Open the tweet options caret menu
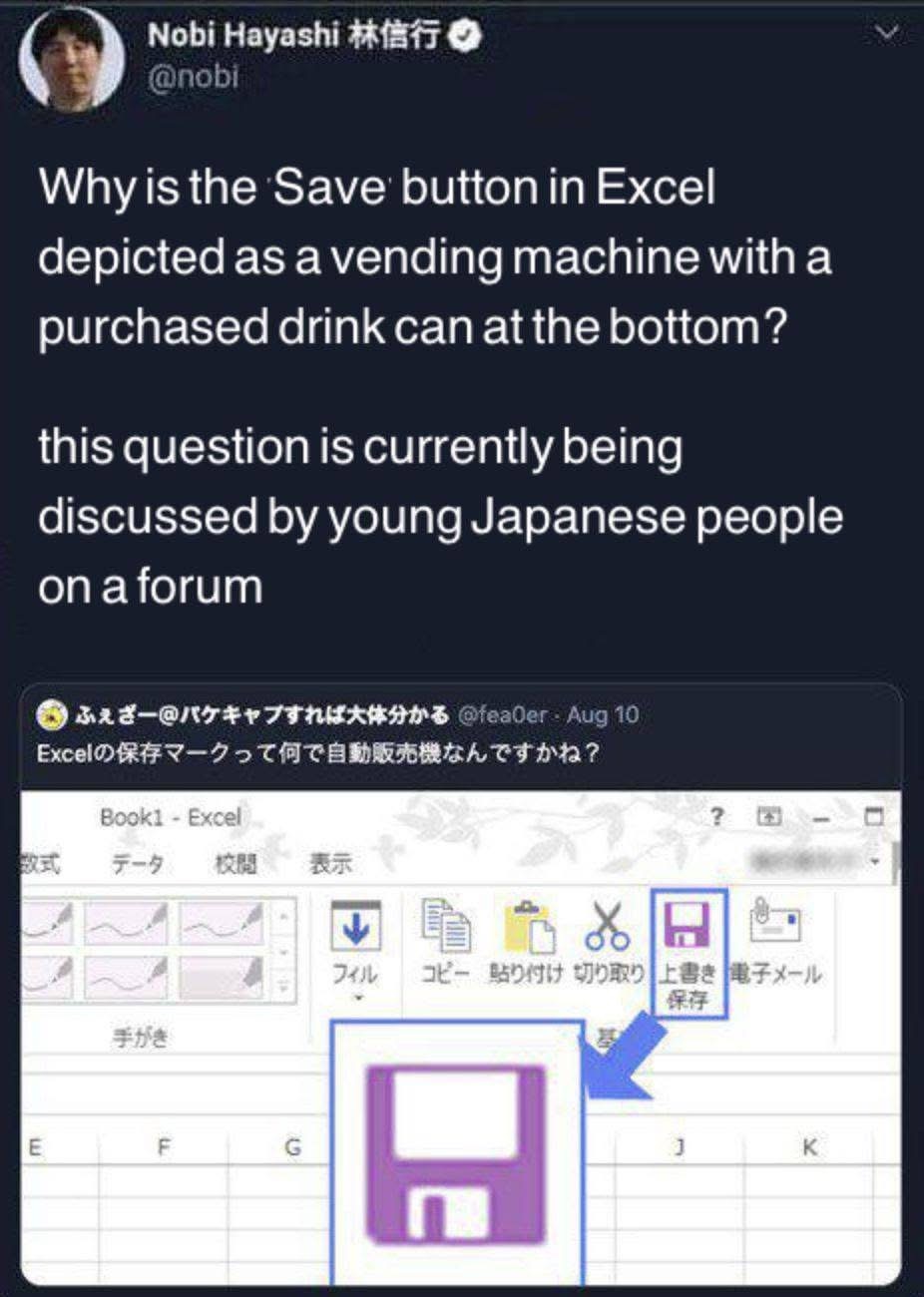 [x=886, y=33]
